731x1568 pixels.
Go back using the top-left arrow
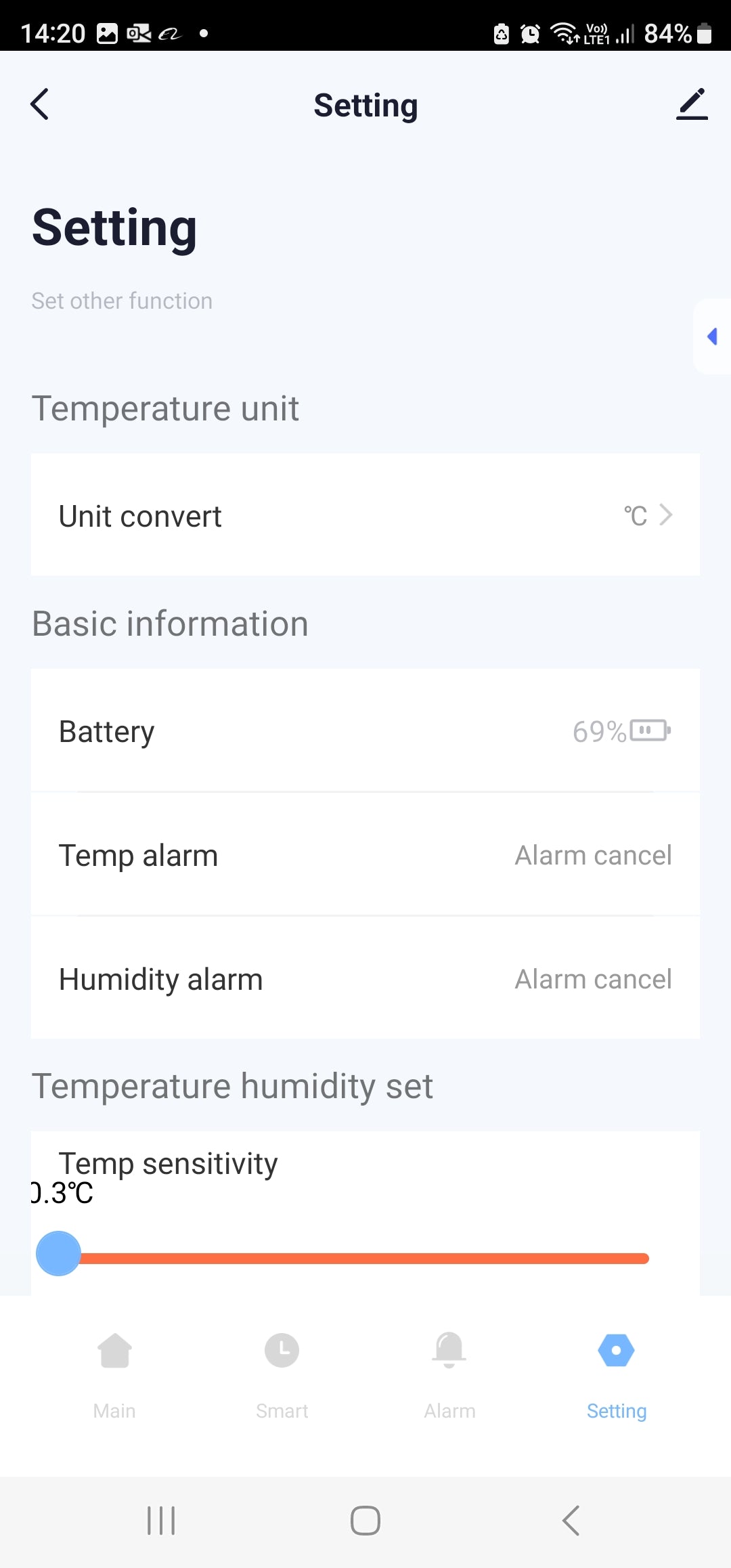tap(40, 104)
